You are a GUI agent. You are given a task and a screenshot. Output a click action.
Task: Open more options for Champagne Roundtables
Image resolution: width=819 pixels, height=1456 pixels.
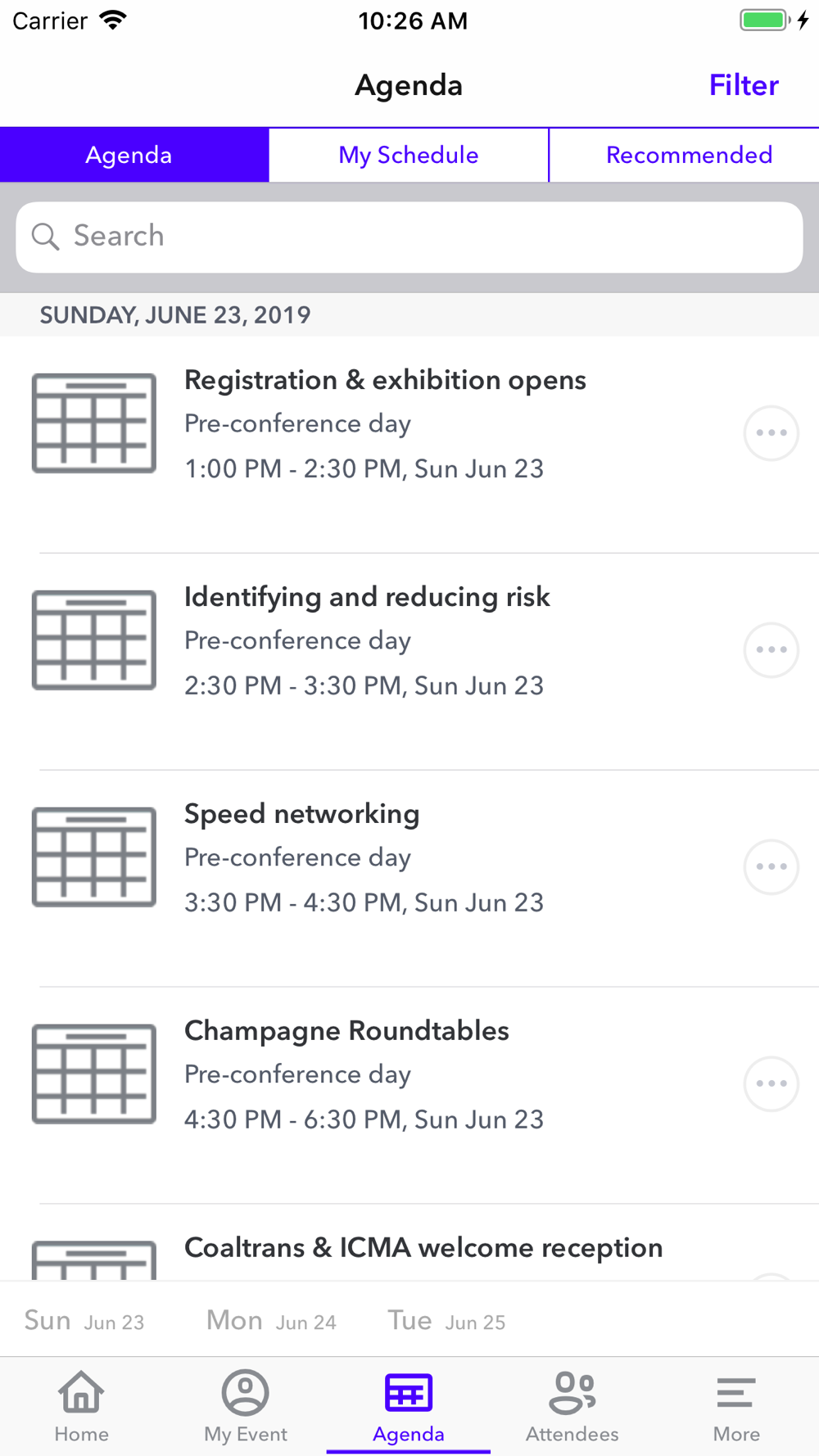(x=771, y=1084)
